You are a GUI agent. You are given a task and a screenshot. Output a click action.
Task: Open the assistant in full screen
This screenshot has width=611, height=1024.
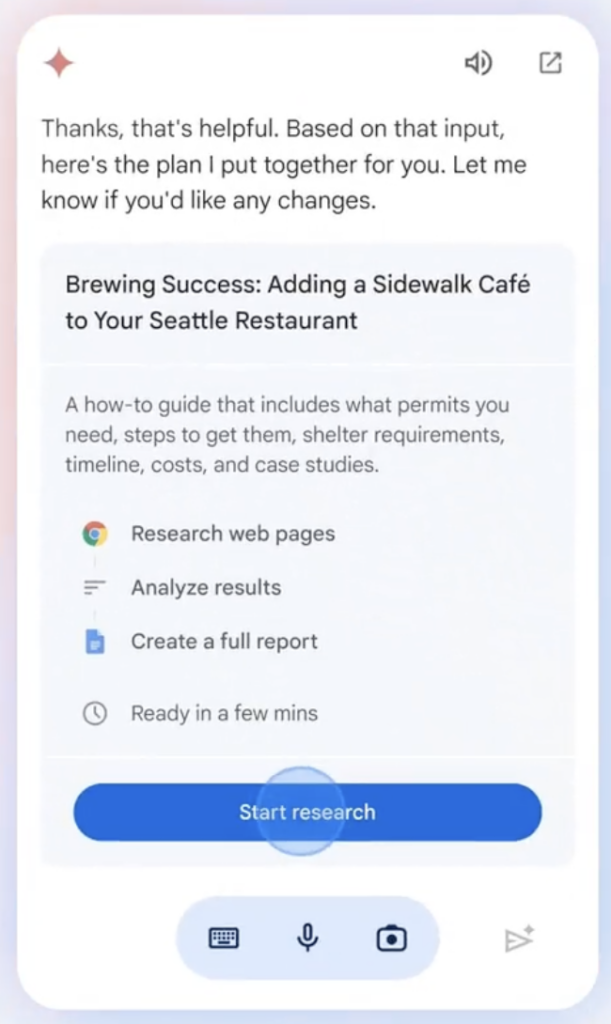(x=550, y=63)
